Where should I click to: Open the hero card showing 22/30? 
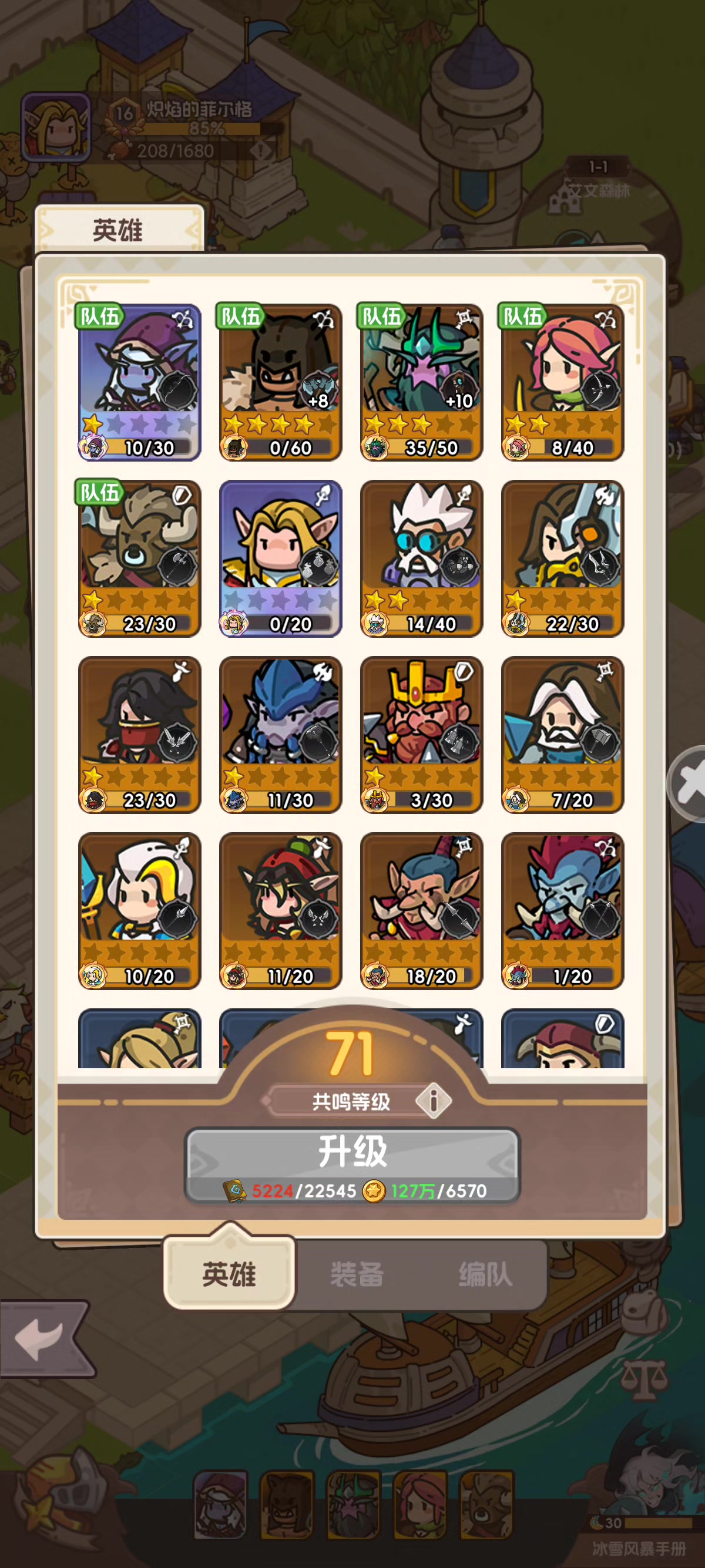563,558
